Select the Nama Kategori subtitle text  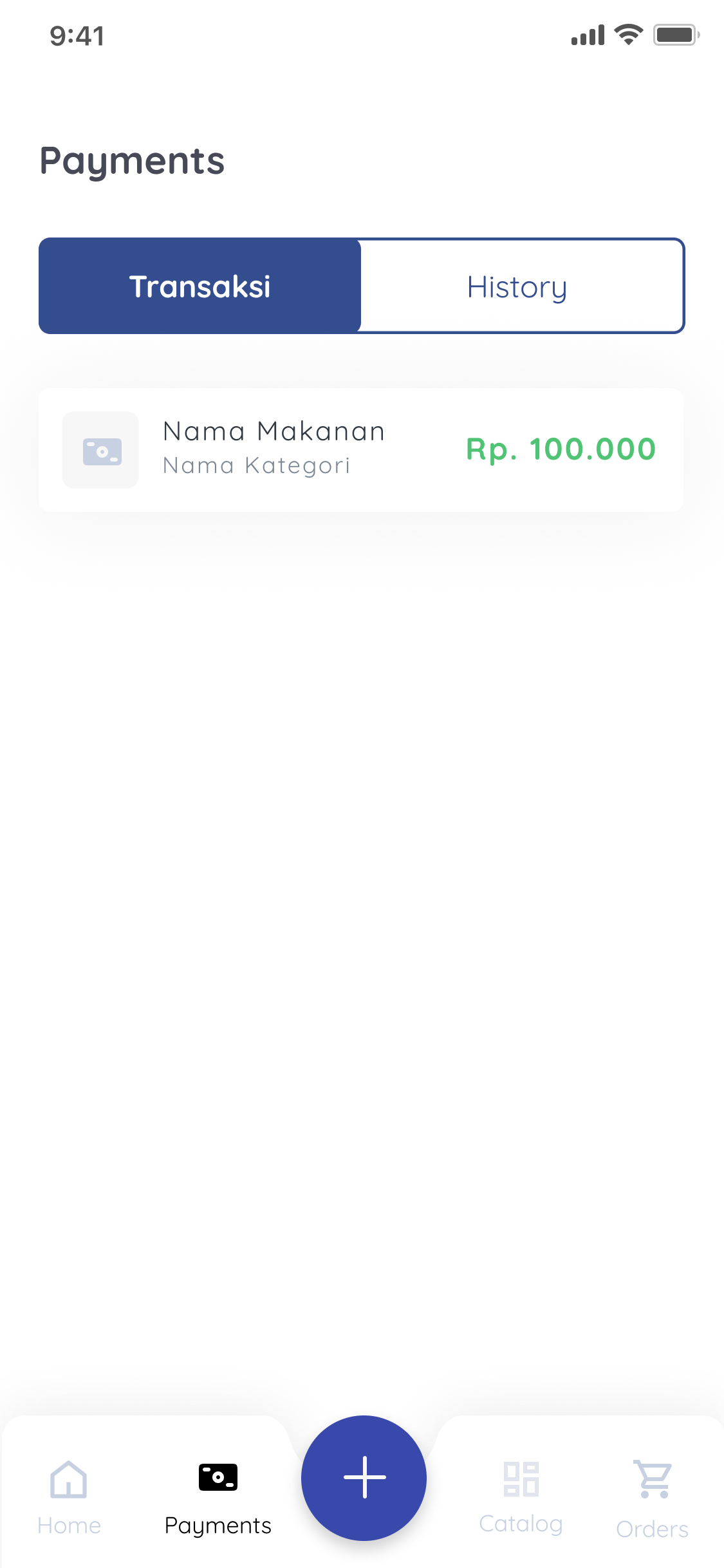[255, 465]
